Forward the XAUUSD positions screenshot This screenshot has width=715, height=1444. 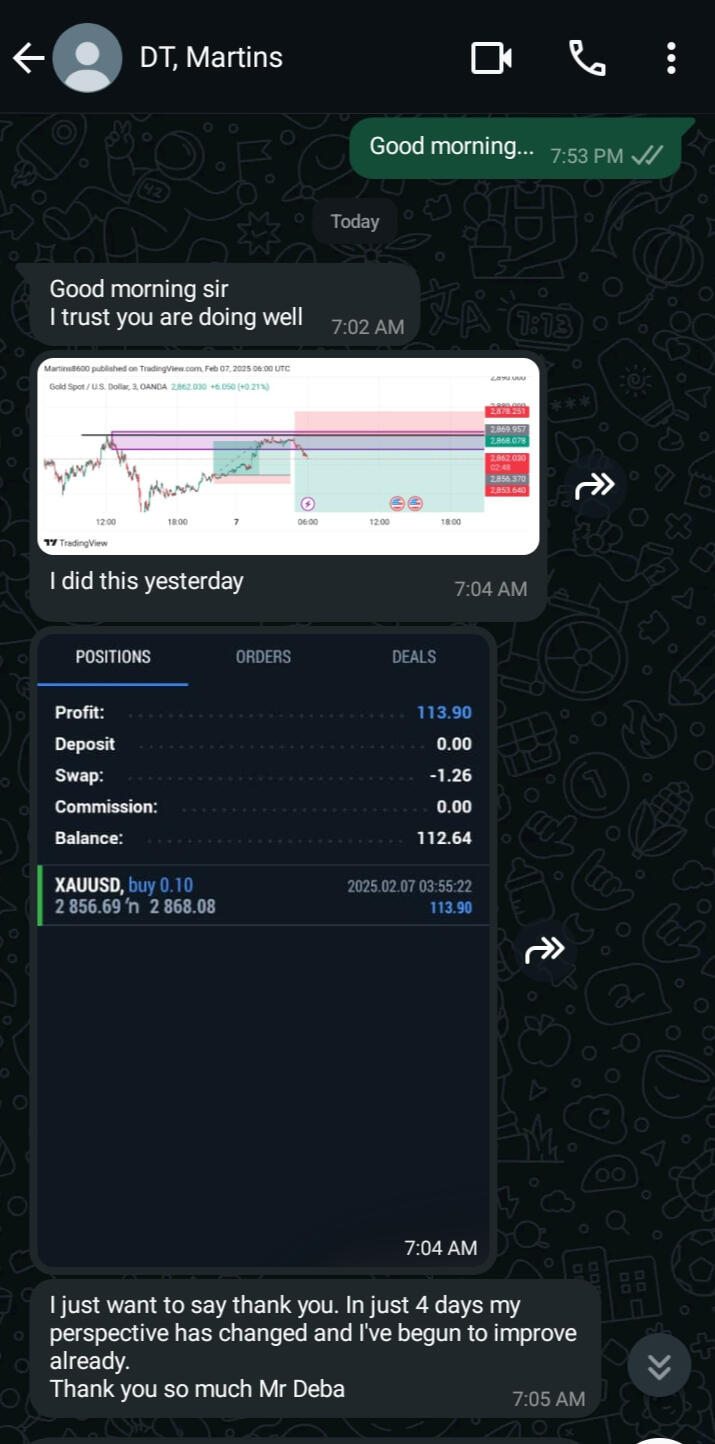pos(545,950)
